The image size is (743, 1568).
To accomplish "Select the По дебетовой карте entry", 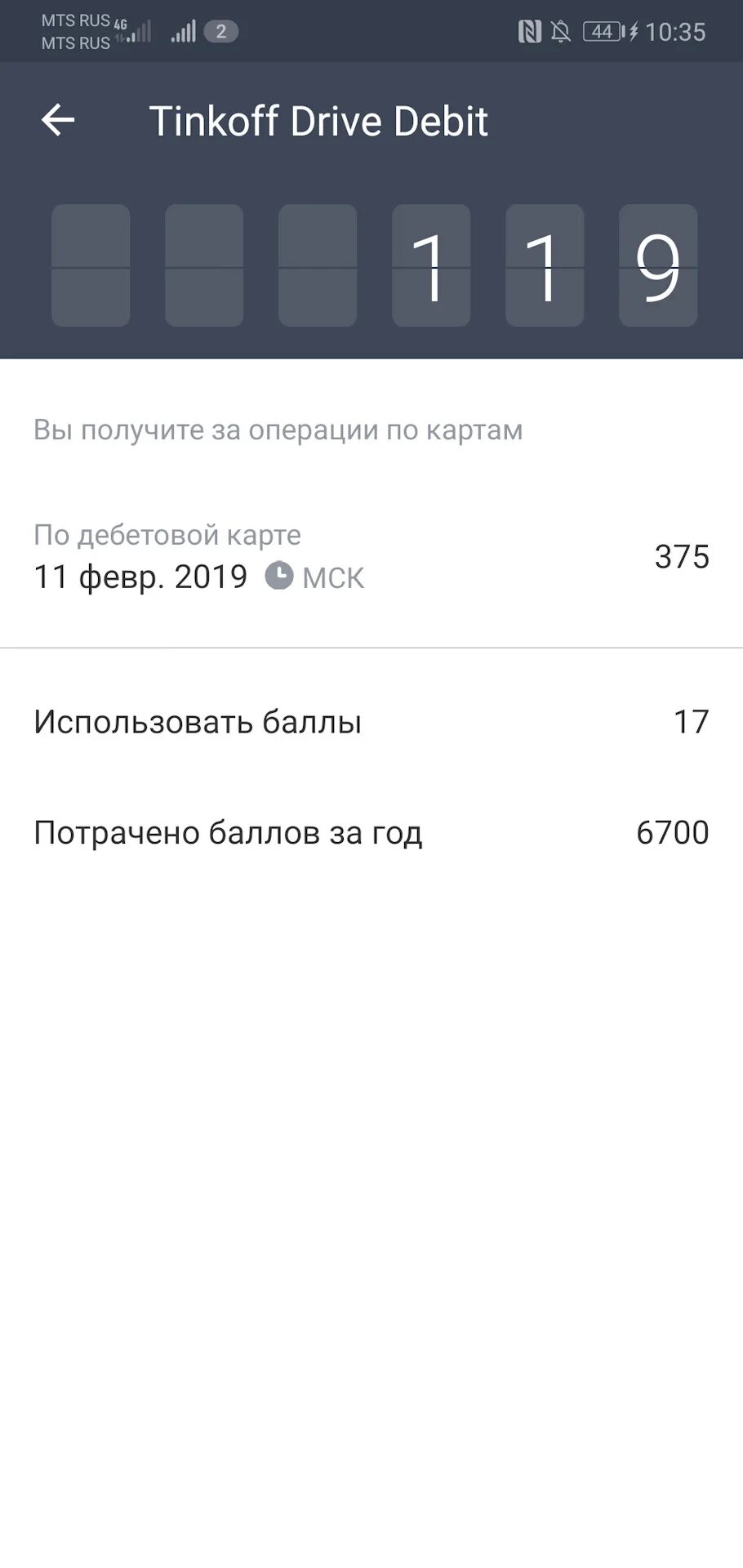I will click(166, 534).
